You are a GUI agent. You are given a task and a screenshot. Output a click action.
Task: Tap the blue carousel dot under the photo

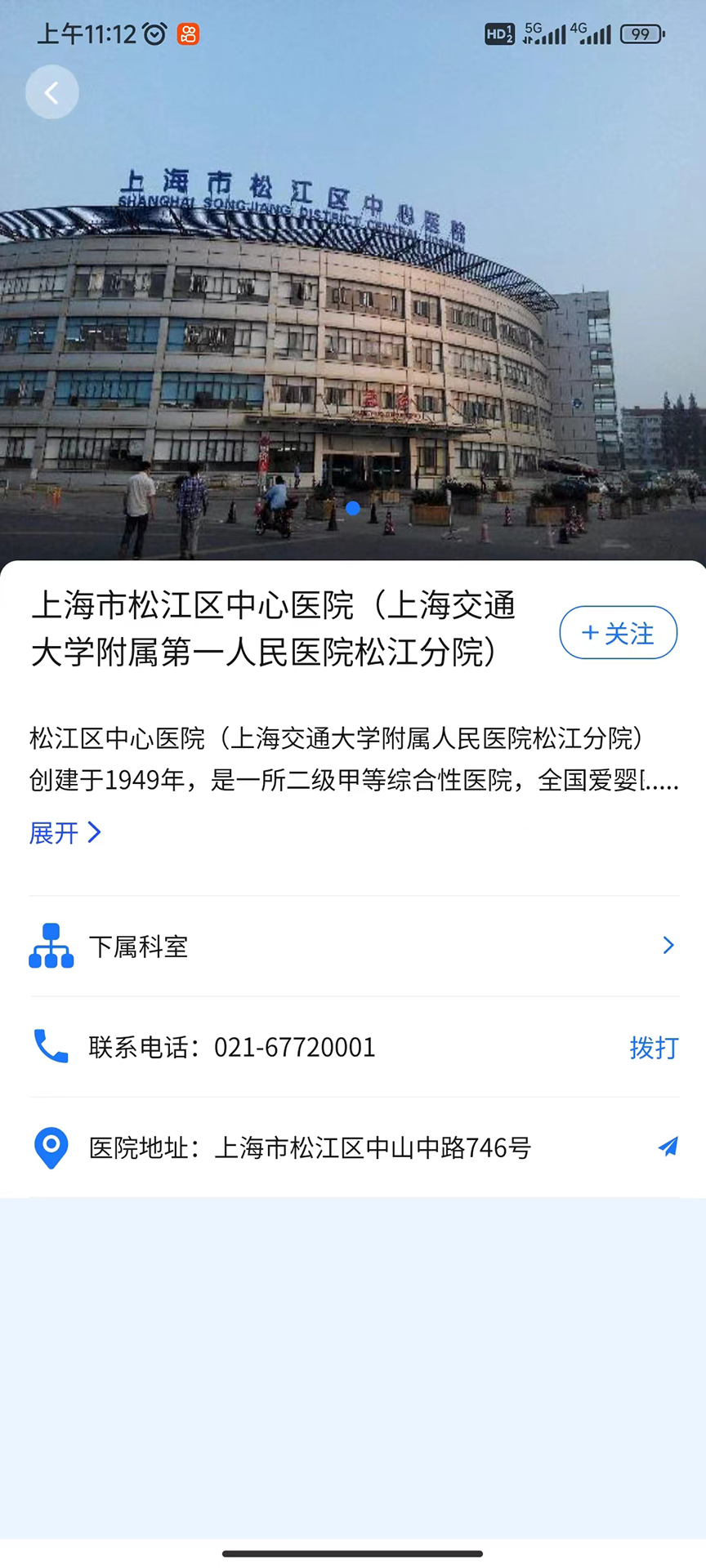(x=352, y=509)
